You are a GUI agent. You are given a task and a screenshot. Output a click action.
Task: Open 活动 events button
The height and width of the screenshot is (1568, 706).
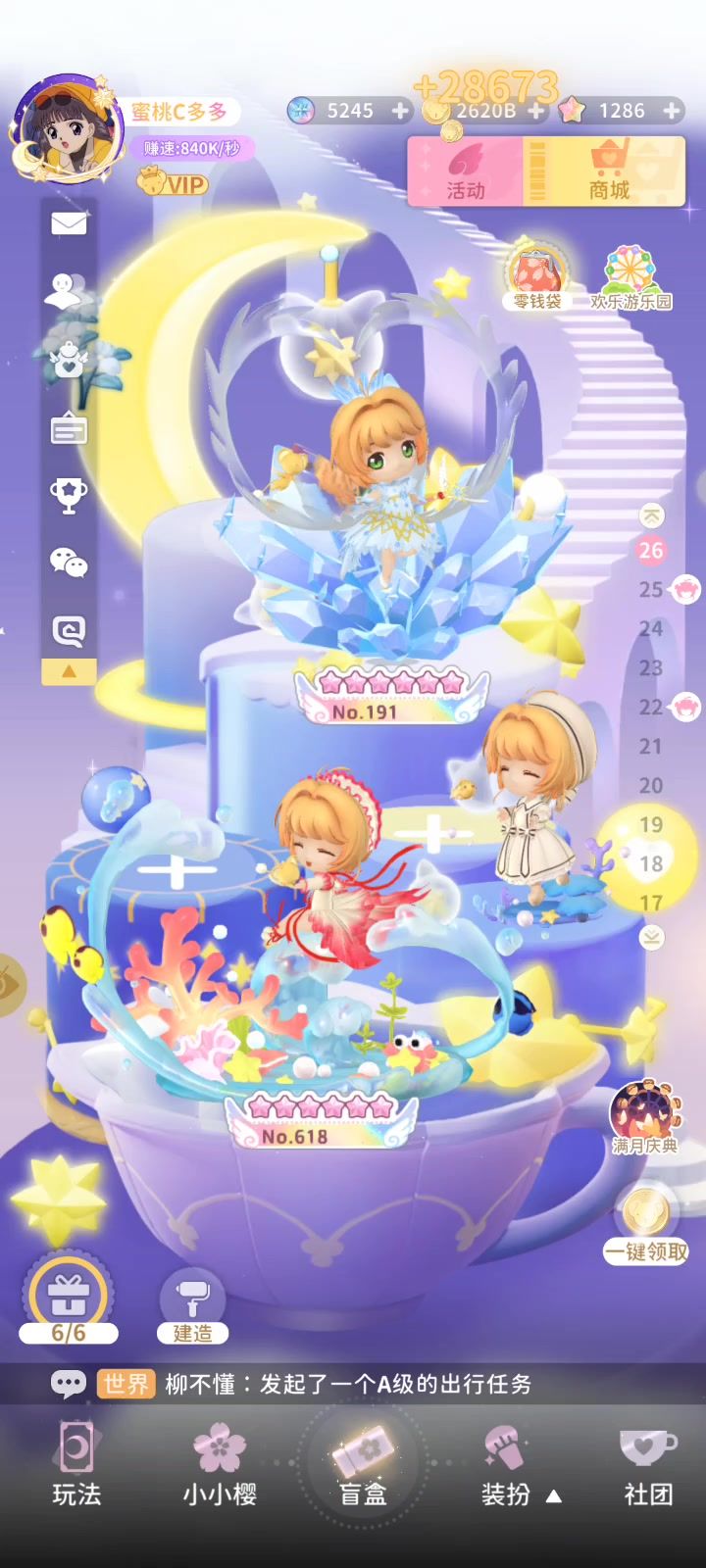coord(467,172)
